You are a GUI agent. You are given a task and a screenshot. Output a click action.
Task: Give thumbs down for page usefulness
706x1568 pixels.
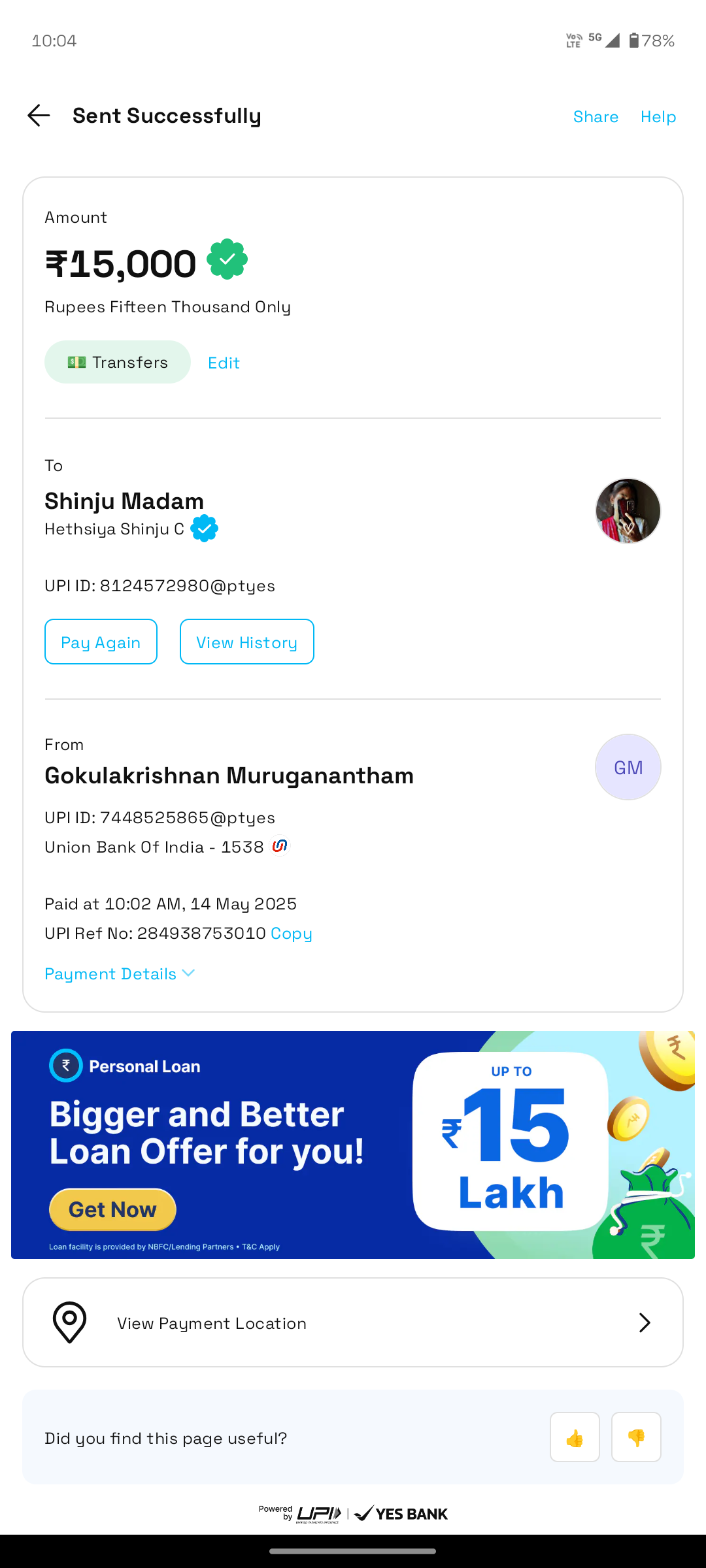pos(636,1437)
